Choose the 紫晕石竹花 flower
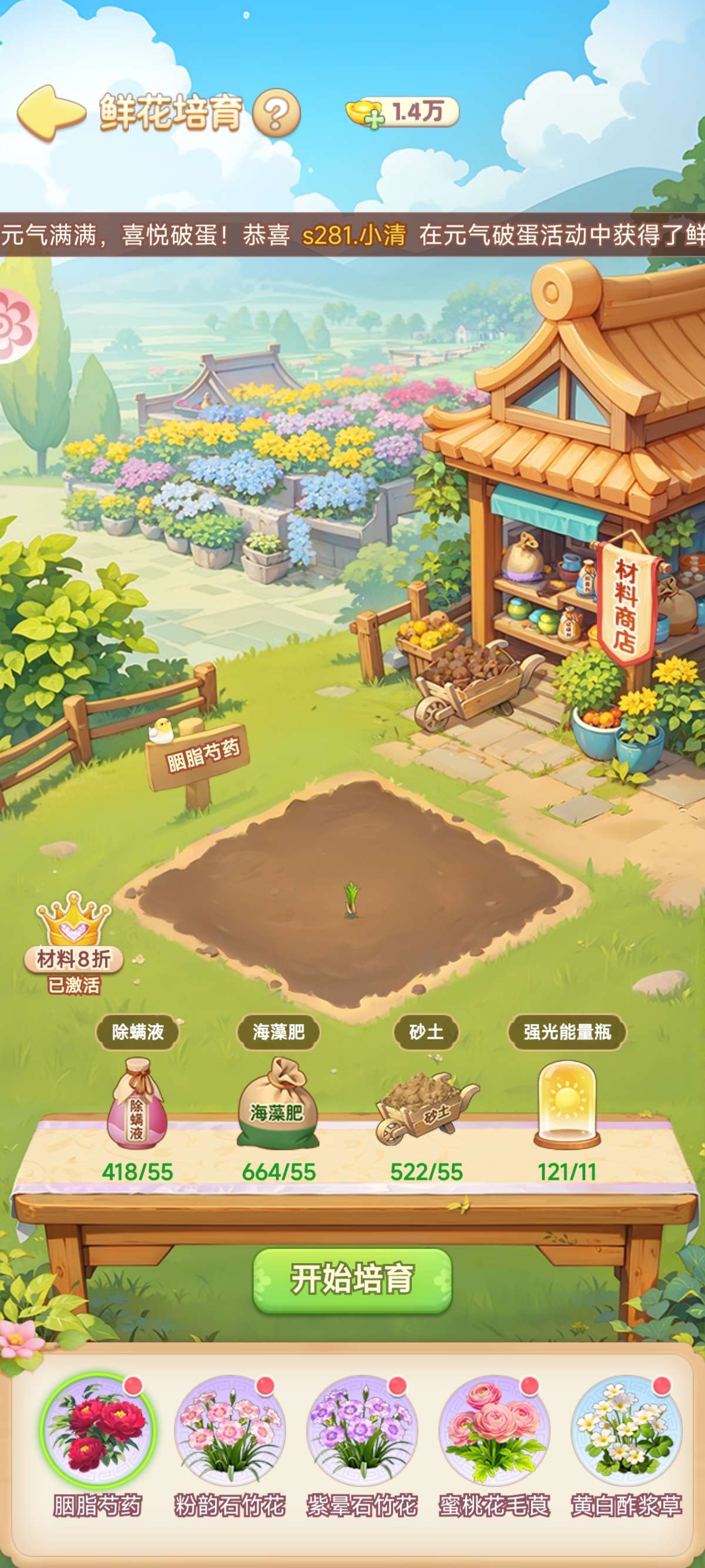 [x=362, y=1430]
